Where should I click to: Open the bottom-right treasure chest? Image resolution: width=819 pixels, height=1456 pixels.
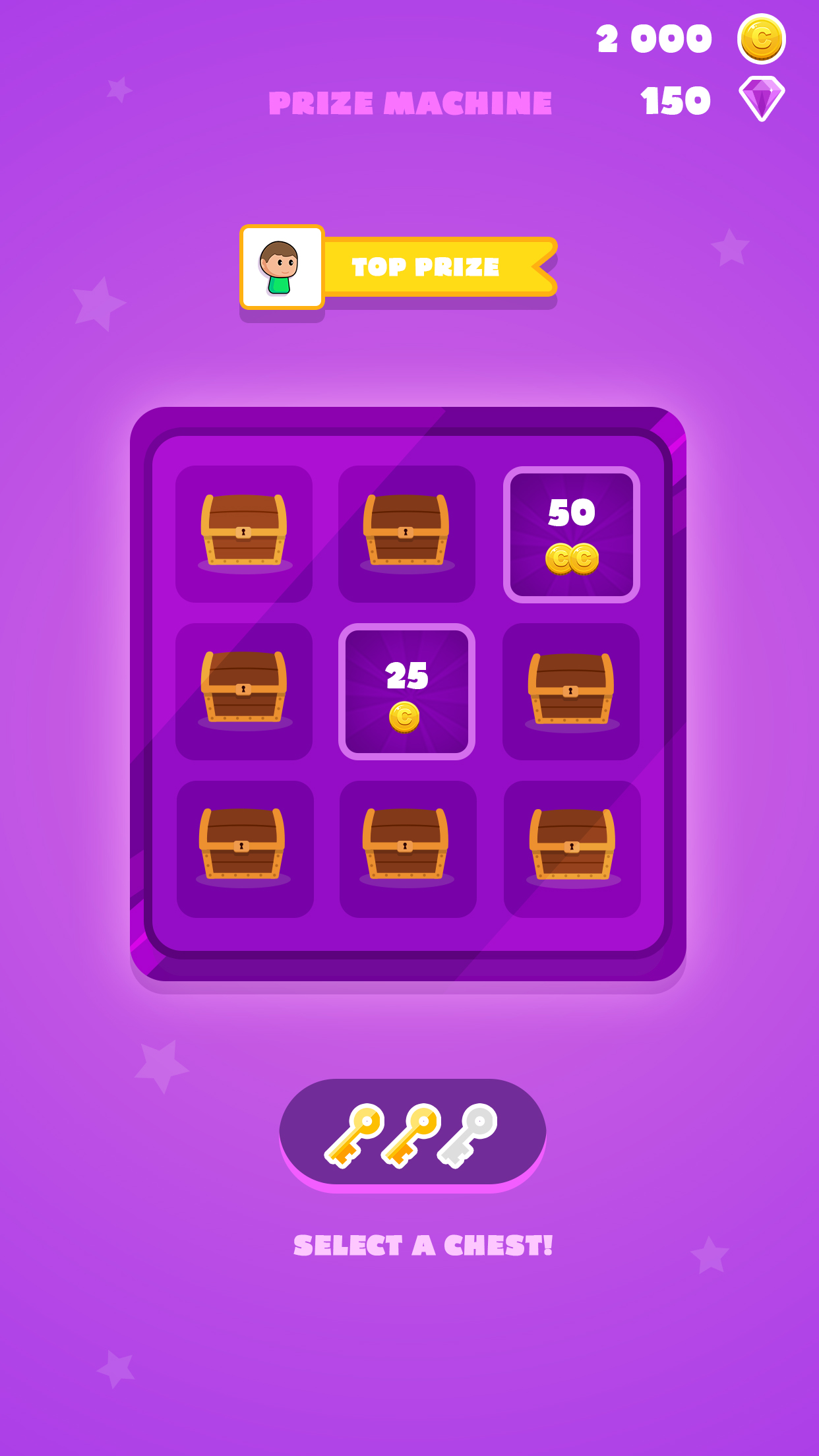coord(572,849)
